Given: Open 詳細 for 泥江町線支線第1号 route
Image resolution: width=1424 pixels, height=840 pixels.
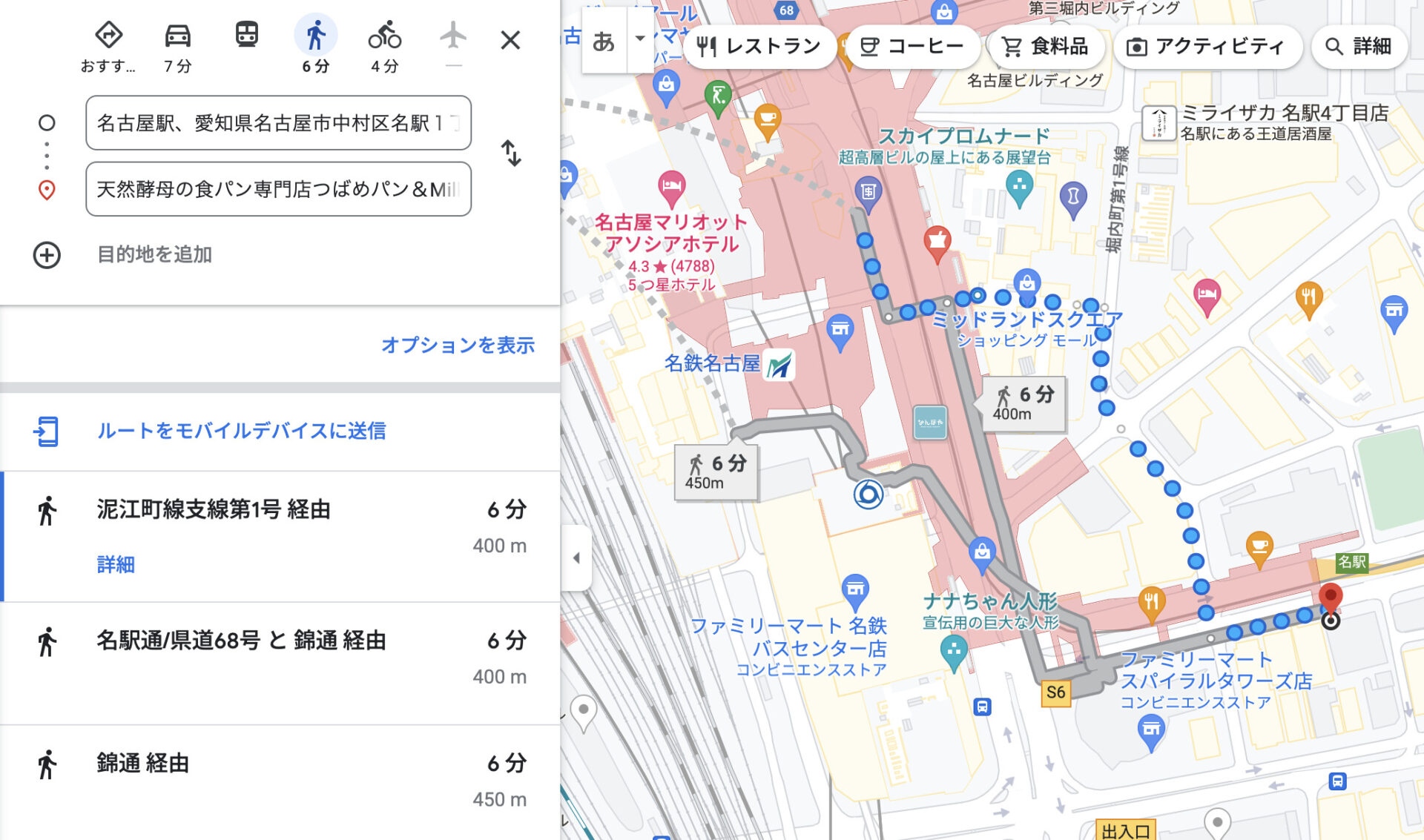Looking at the screenshot, I should click(x=116, y=564).
